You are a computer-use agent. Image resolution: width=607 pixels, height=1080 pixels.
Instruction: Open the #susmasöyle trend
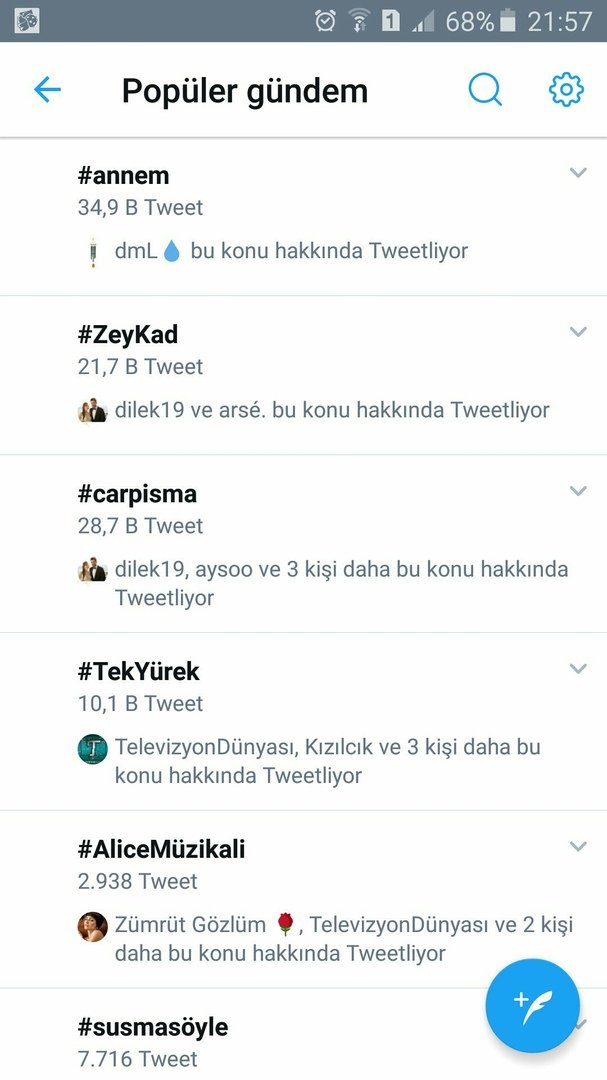coord(153,1027)
